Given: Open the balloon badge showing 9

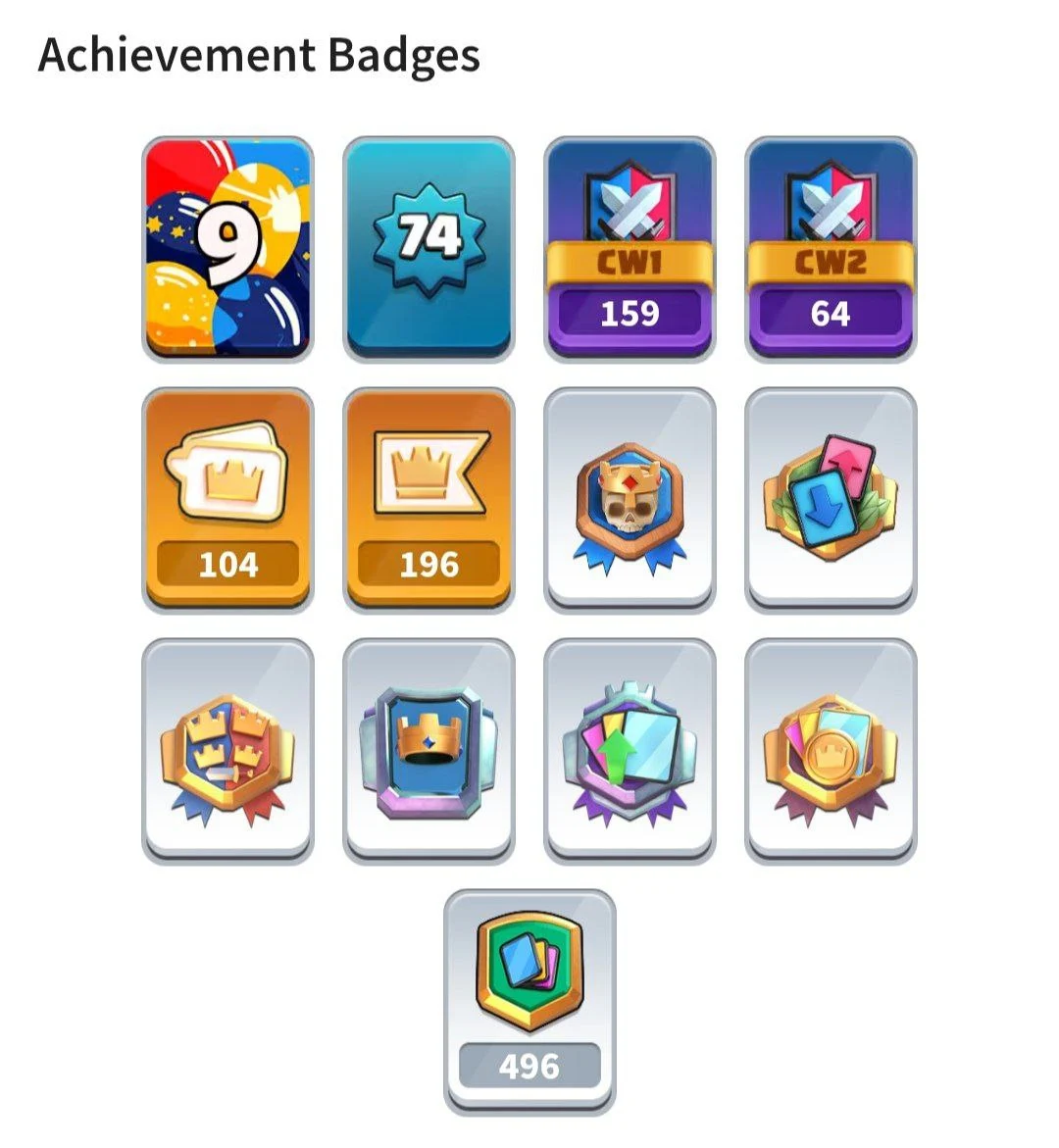Looking at the screenshot, I should [227, 249].
